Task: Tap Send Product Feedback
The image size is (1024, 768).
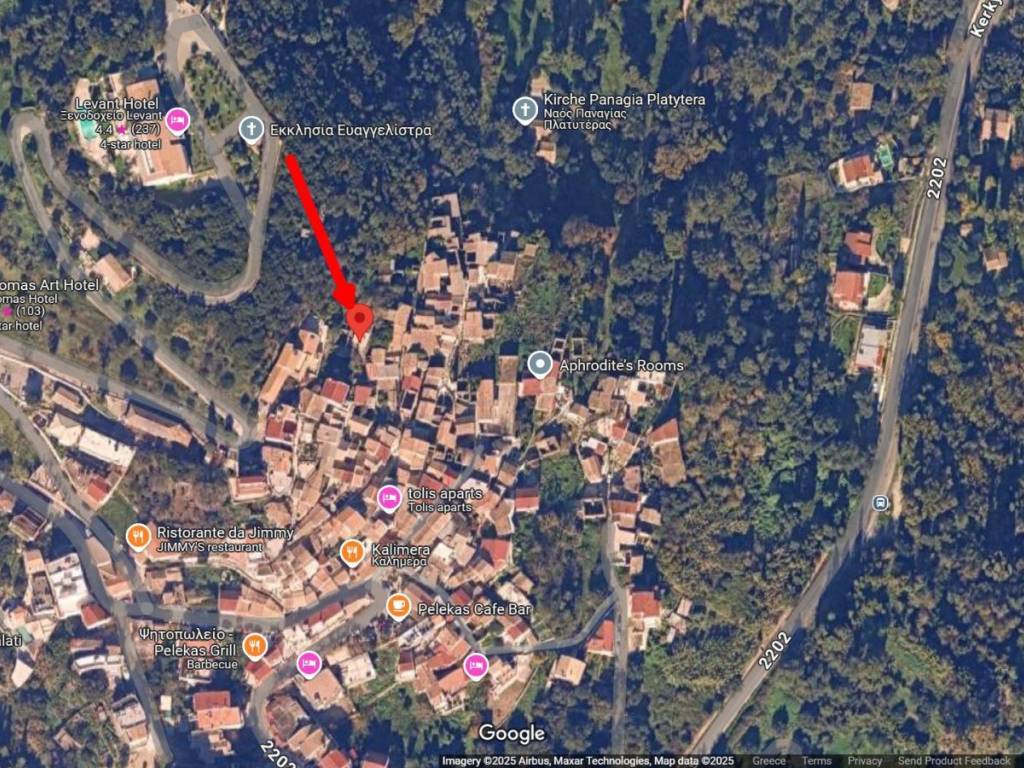Action: pyautogui.click(x=953, y=761)
